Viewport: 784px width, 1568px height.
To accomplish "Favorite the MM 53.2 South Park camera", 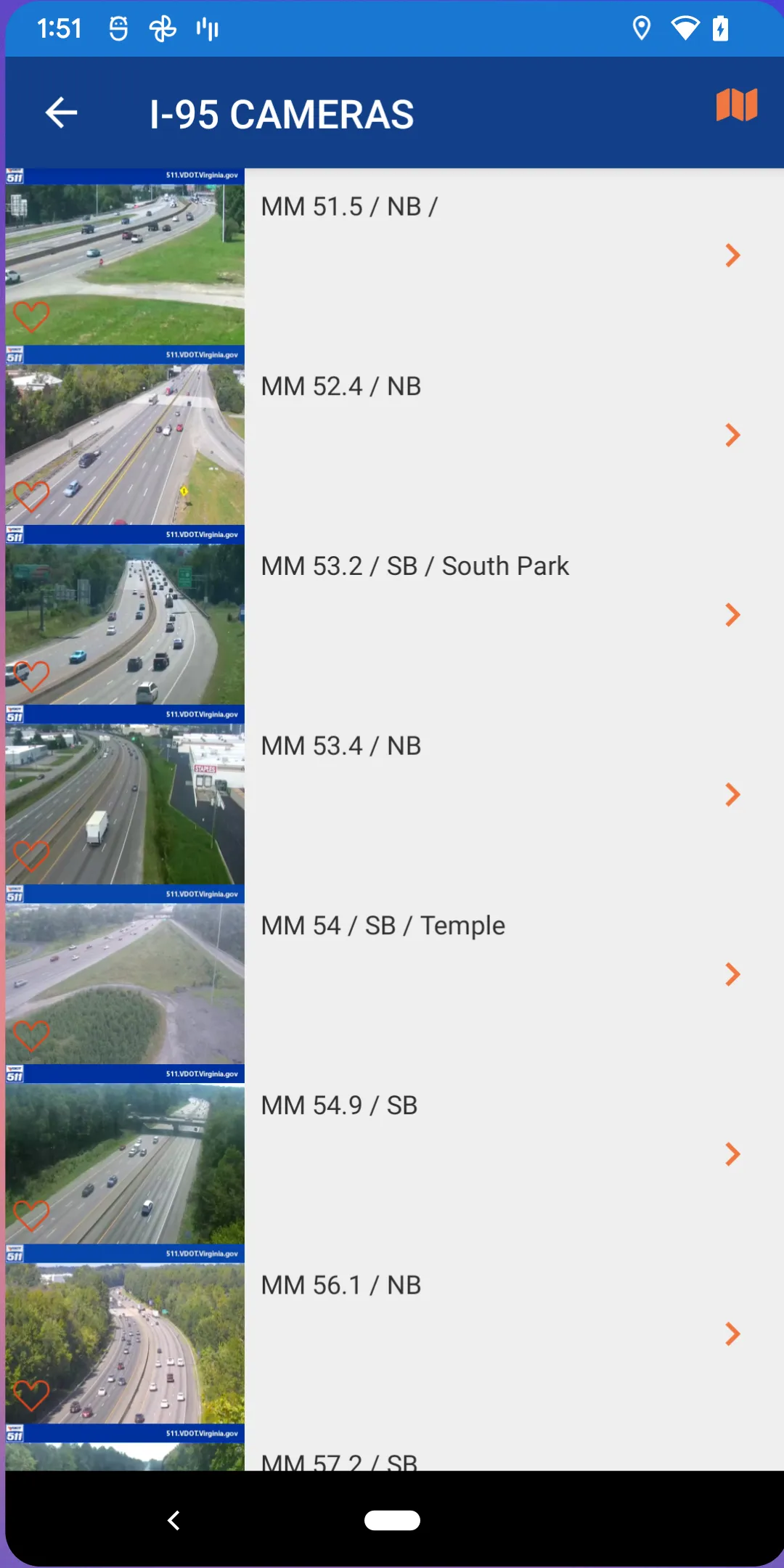I will [32, 676].
